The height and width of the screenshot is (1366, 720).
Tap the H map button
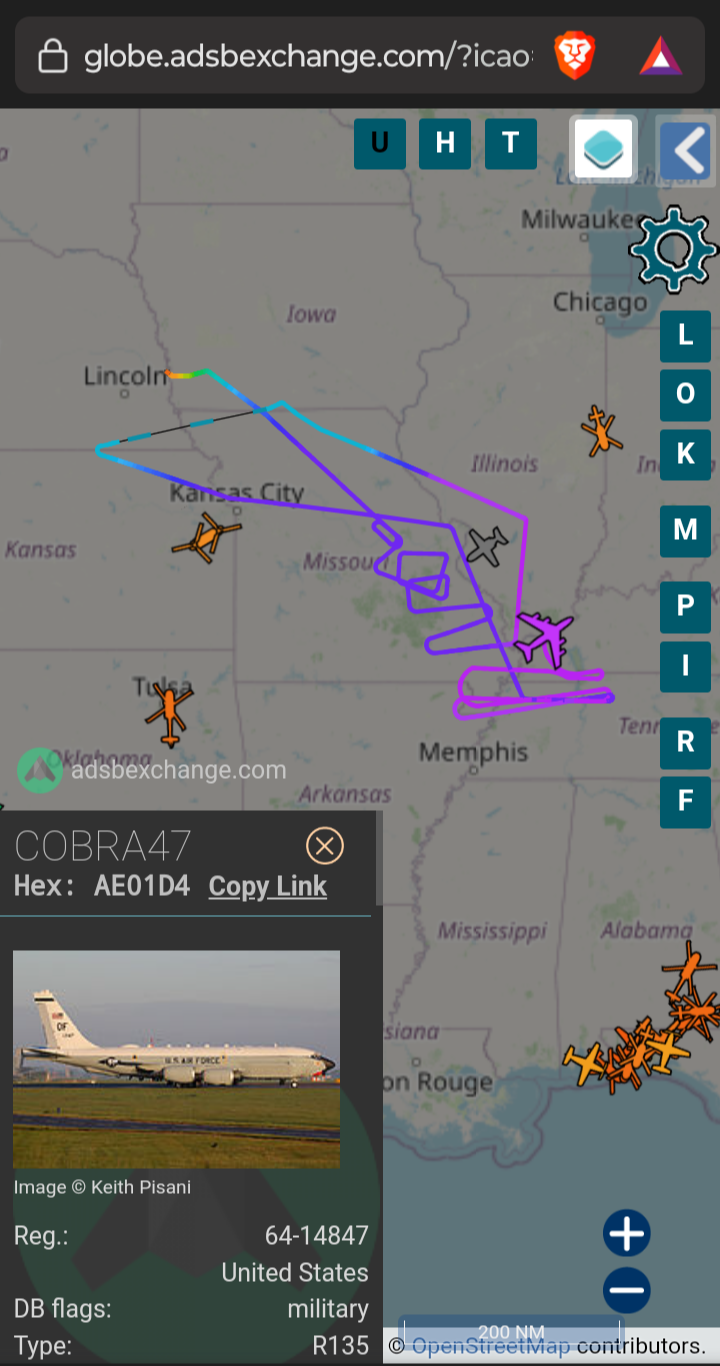pos(445,143)
